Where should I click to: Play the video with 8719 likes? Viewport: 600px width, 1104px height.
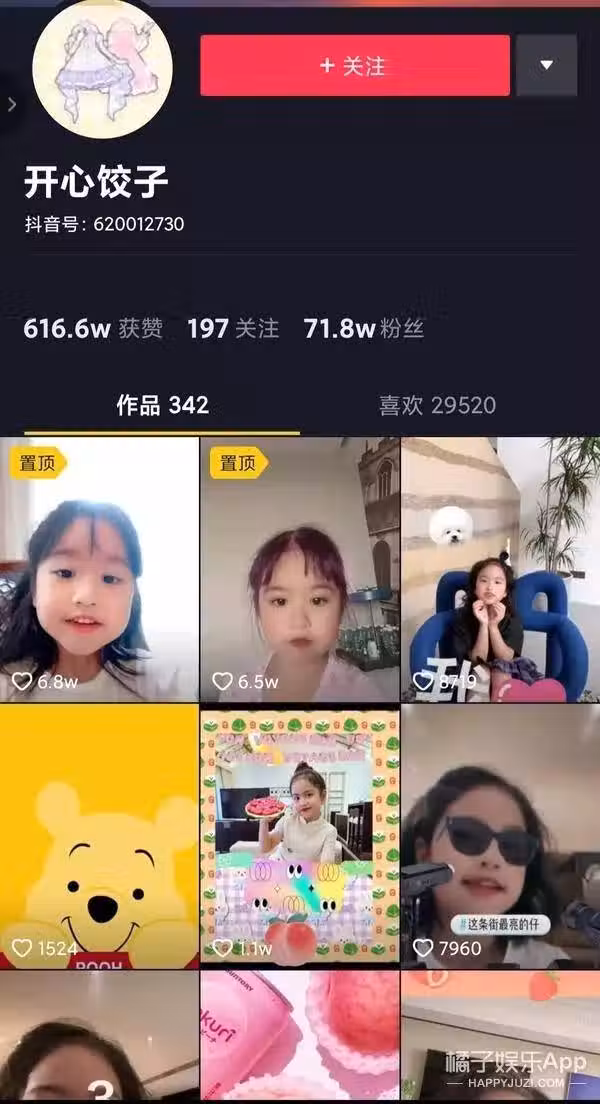[499, 568]
